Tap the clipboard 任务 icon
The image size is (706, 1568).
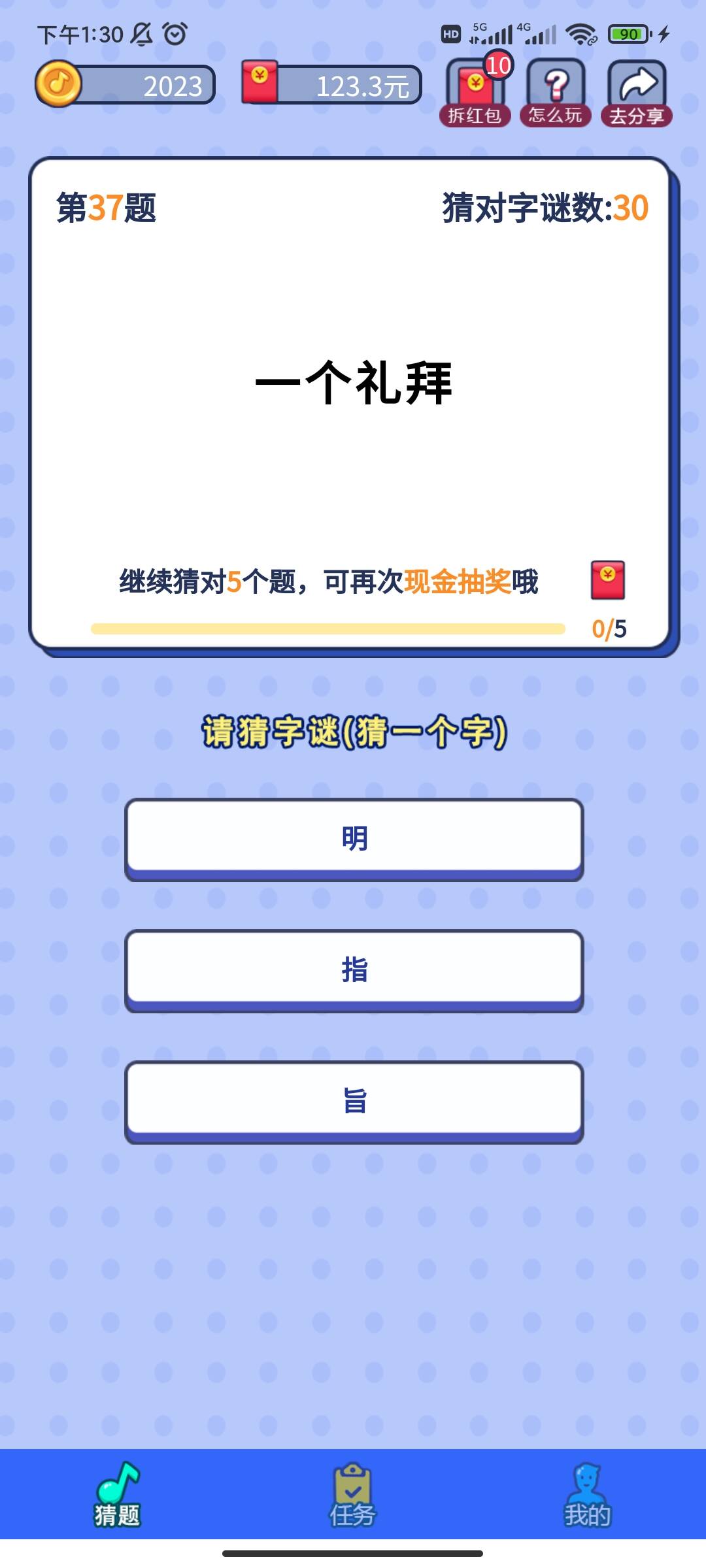point(353,1483)
